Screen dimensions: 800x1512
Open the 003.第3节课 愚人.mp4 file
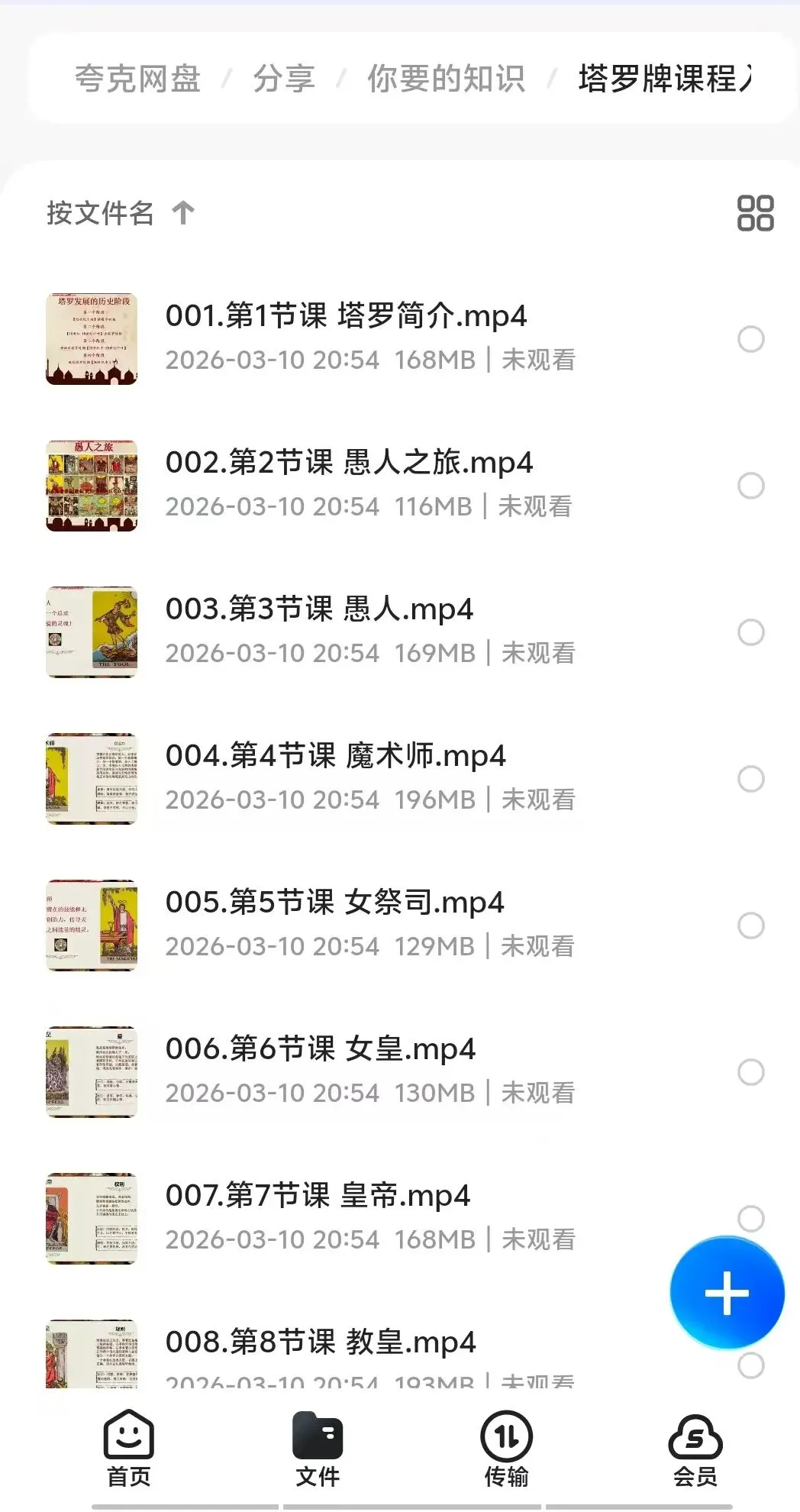pyautogui.click(x=319, y=609)
